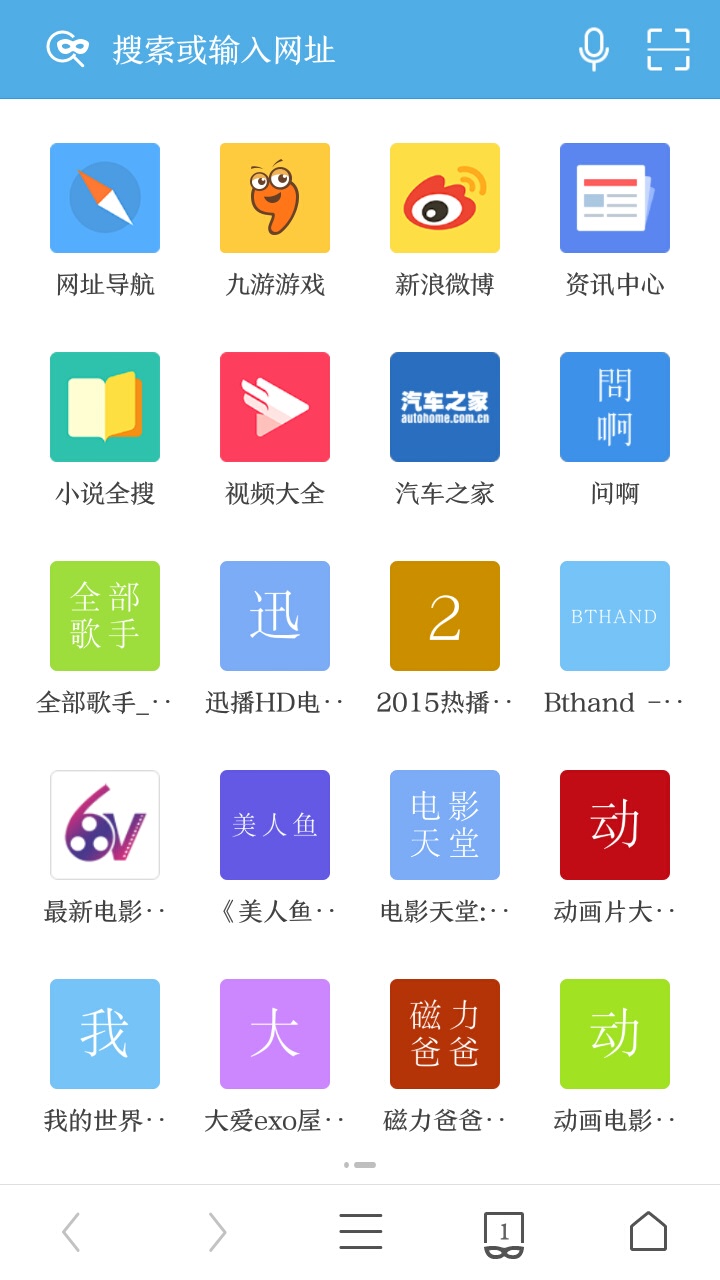
Task: Go to the browser home page
Action: click(648, 1232)
